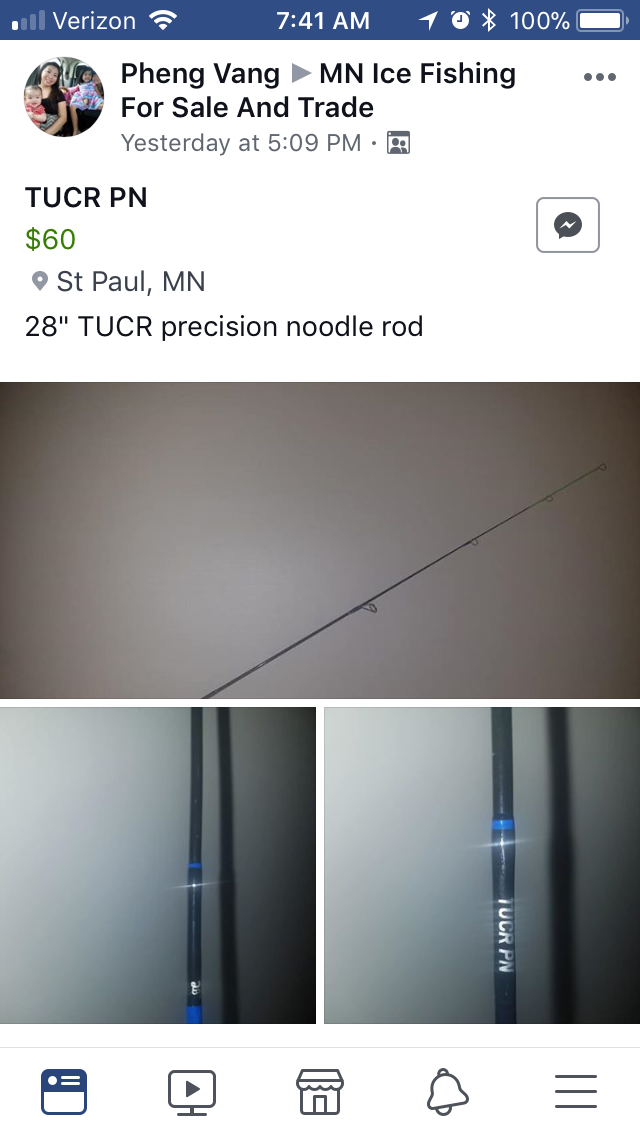
Task: Open the hamburger menu tab
Action: point(575,1091)
